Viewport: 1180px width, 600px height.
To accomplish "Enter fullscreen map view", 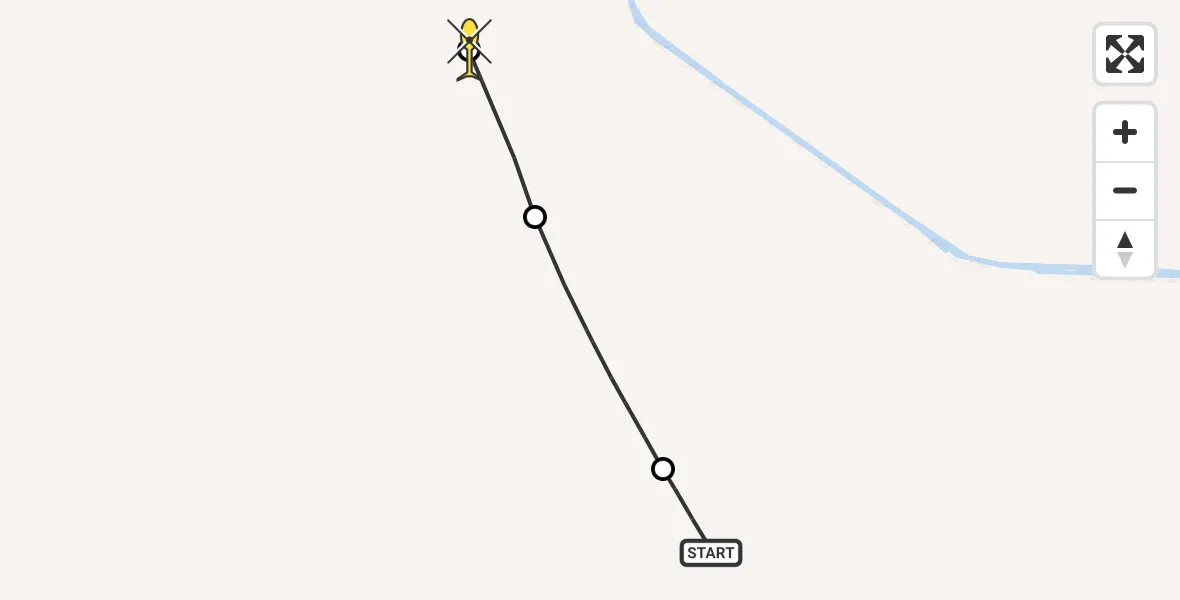I will (1124, 54).
